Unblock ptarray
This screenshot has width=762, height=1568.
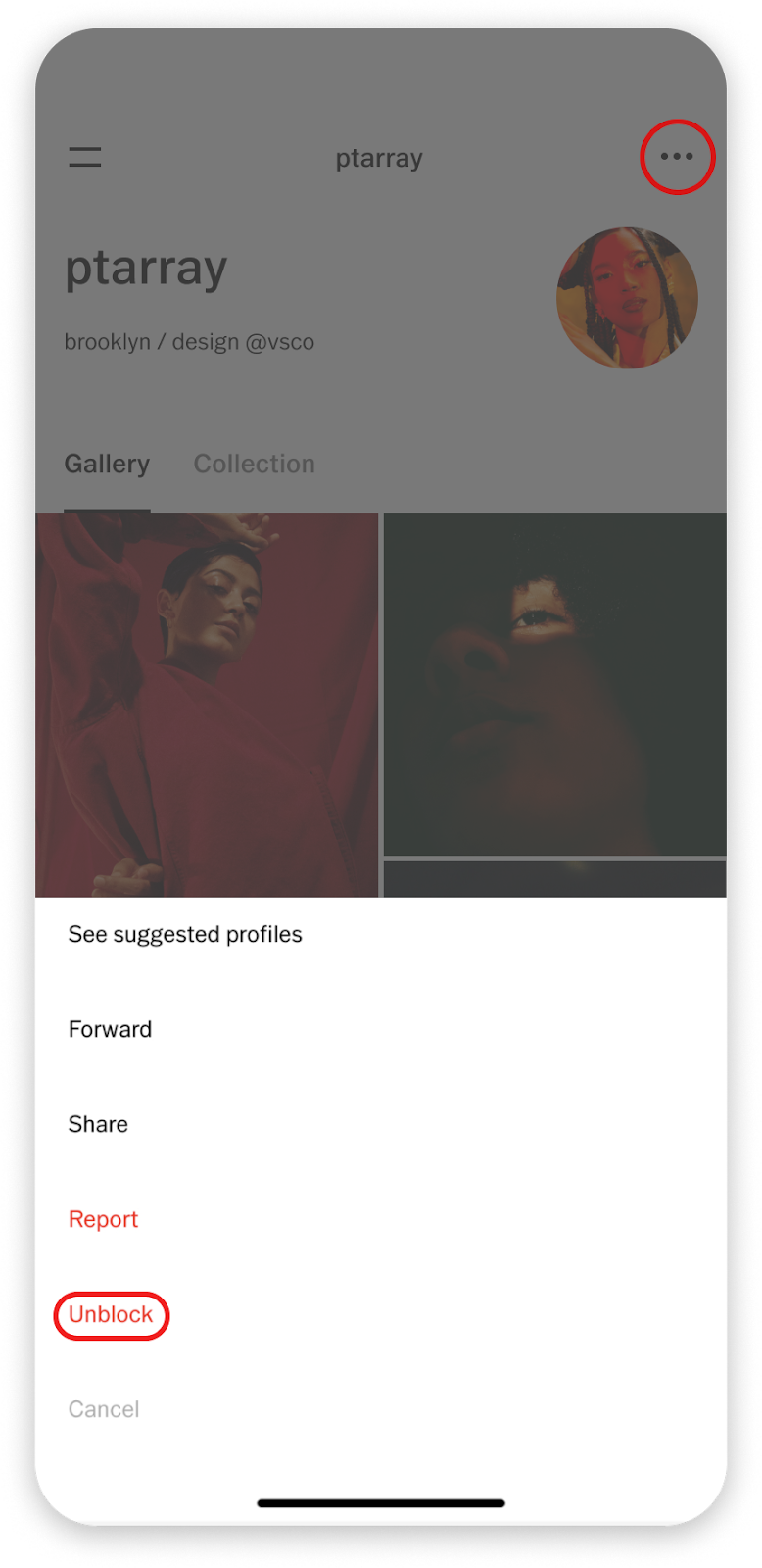tap(111, 1315)
